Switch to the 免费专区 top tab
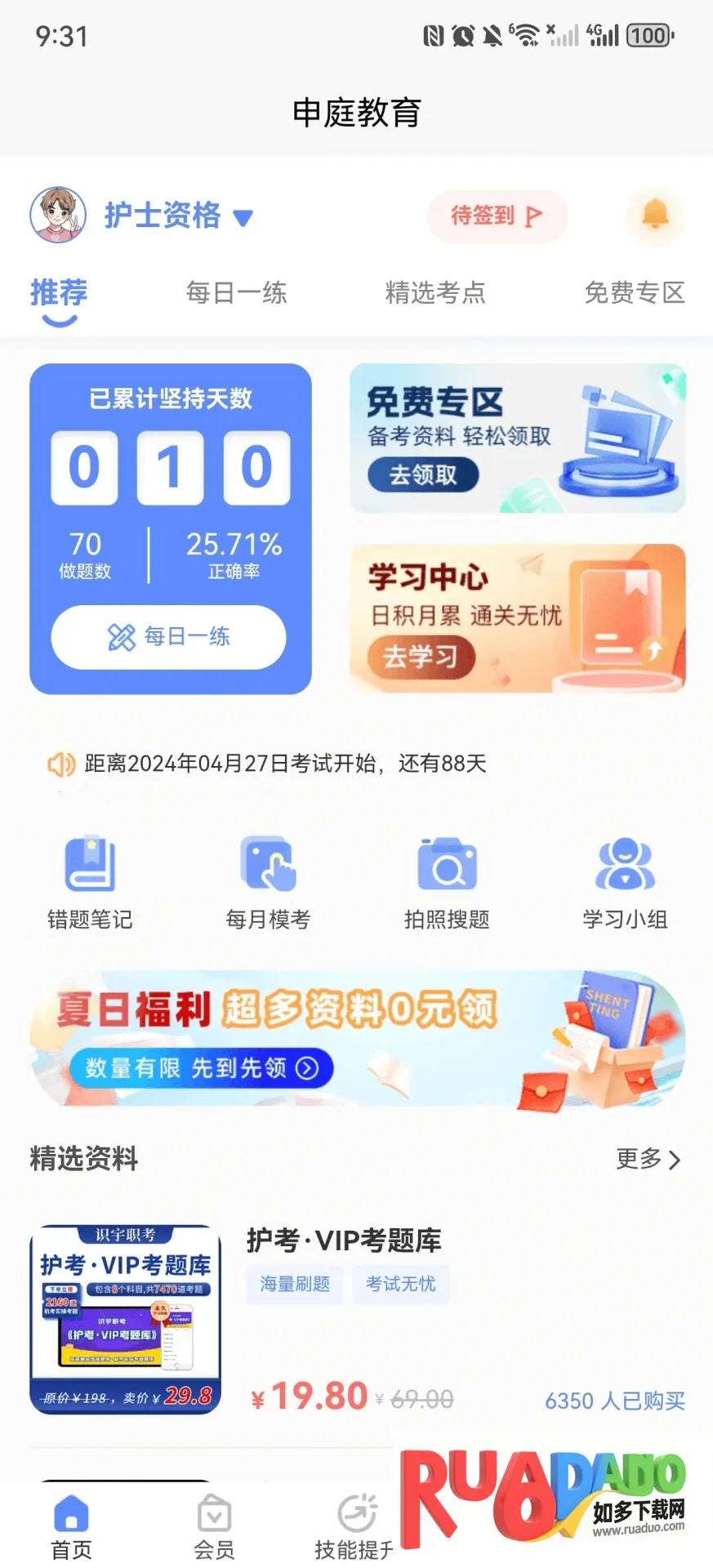The width and height of the screenshot is (713, 1568). (x=634, y=292)
